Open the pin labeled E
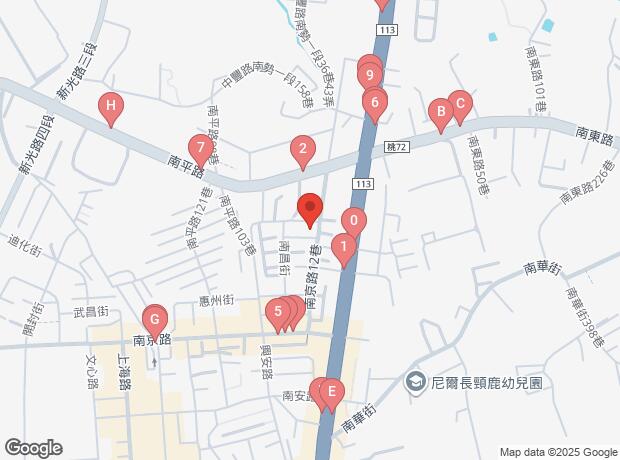Viewport: 620px width, 460px height. (x=331, y=392)
